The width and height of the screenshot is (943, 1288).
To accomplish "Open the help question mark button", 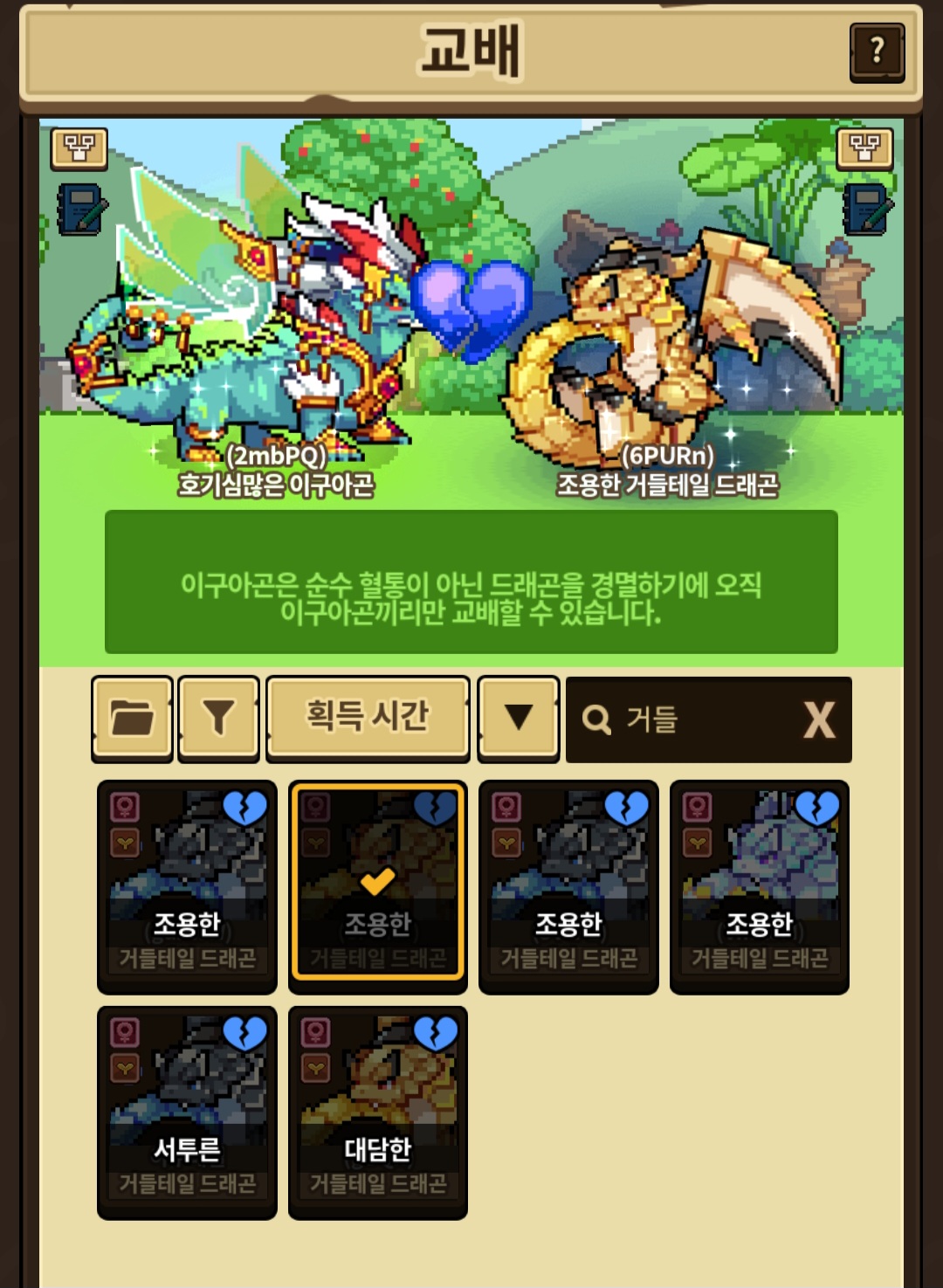I will tap(877, 52).
